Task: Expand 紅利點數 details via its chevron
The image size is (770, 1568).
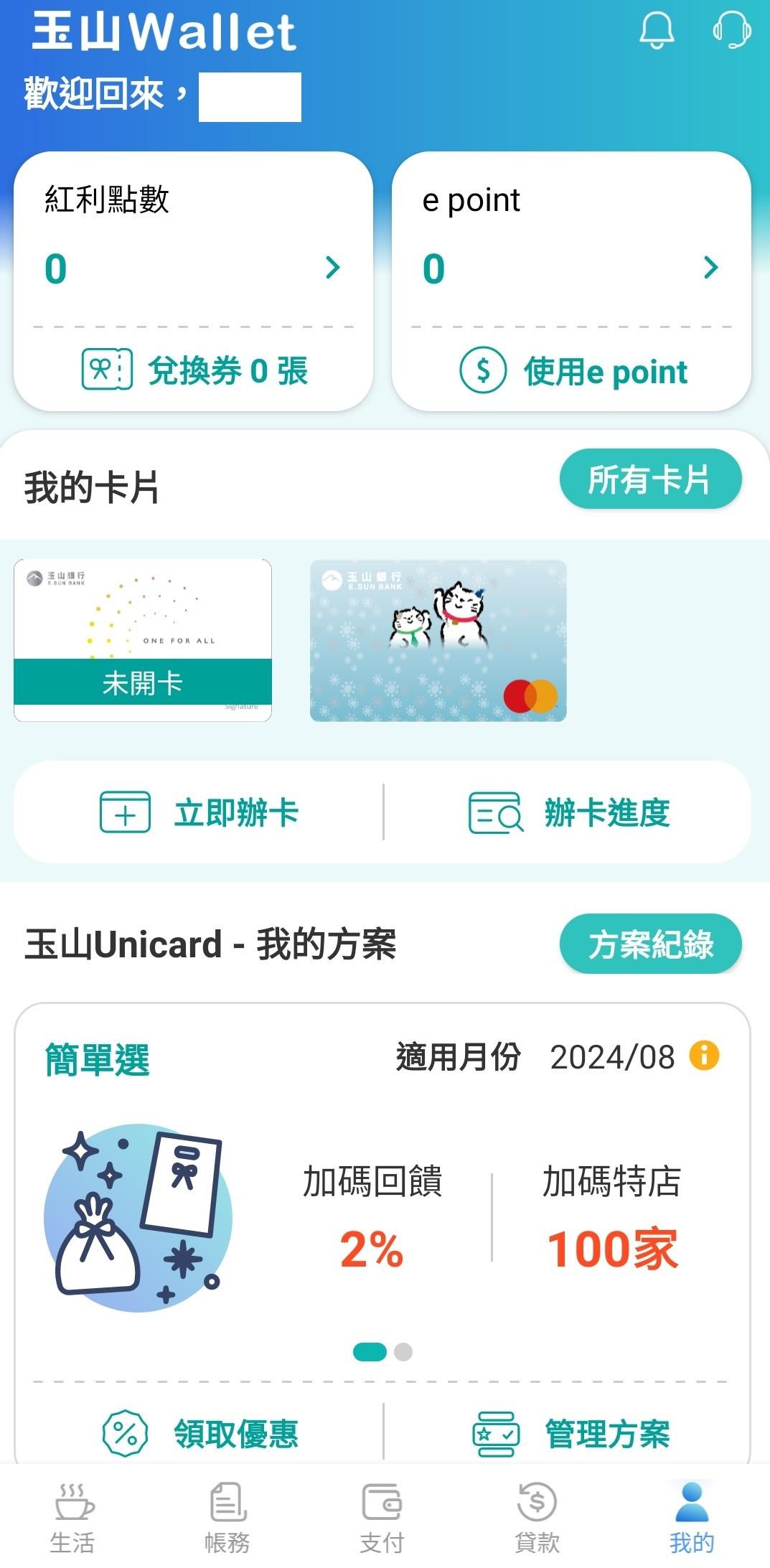Action: [332, 268]
